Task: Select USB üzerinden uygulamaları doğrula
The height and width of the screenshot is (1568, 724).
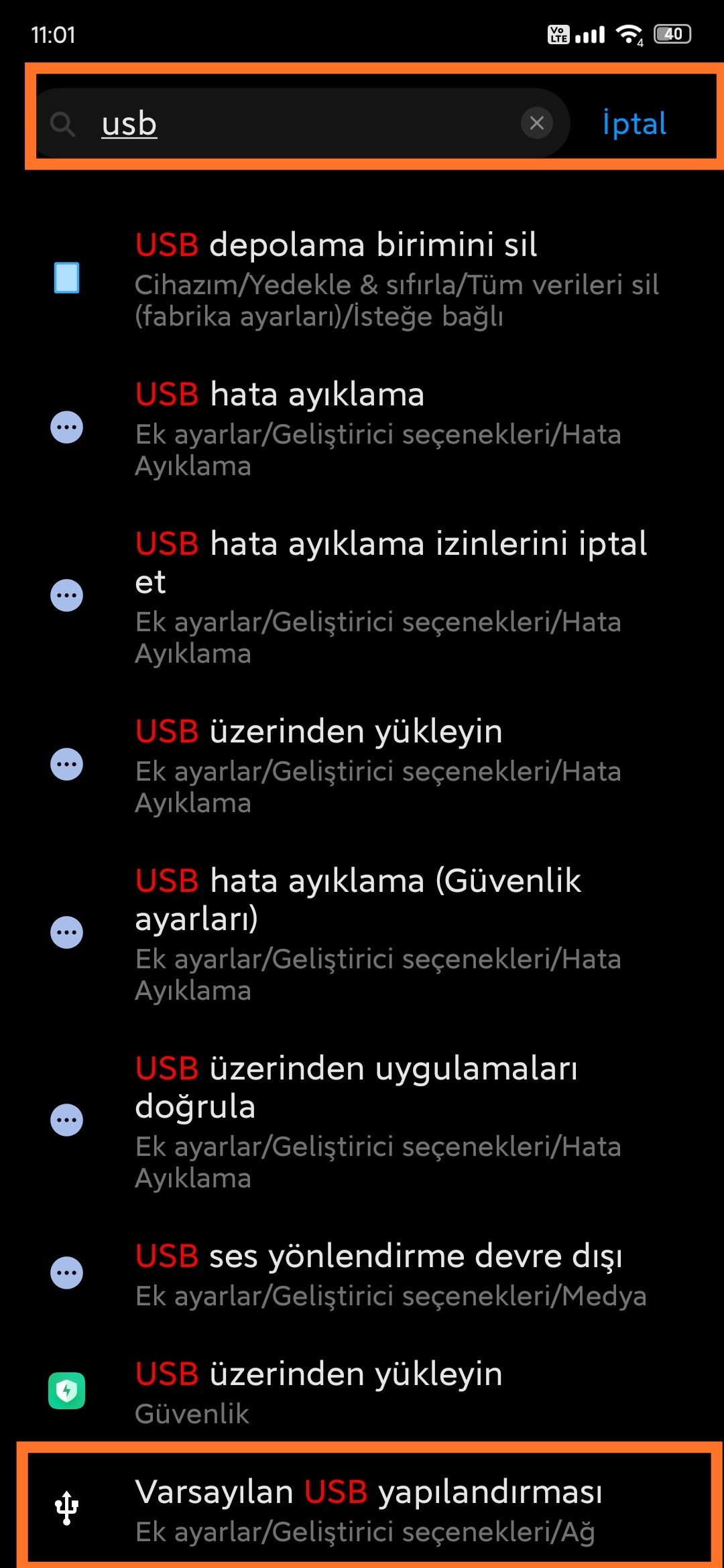Action: point(362,1121)
